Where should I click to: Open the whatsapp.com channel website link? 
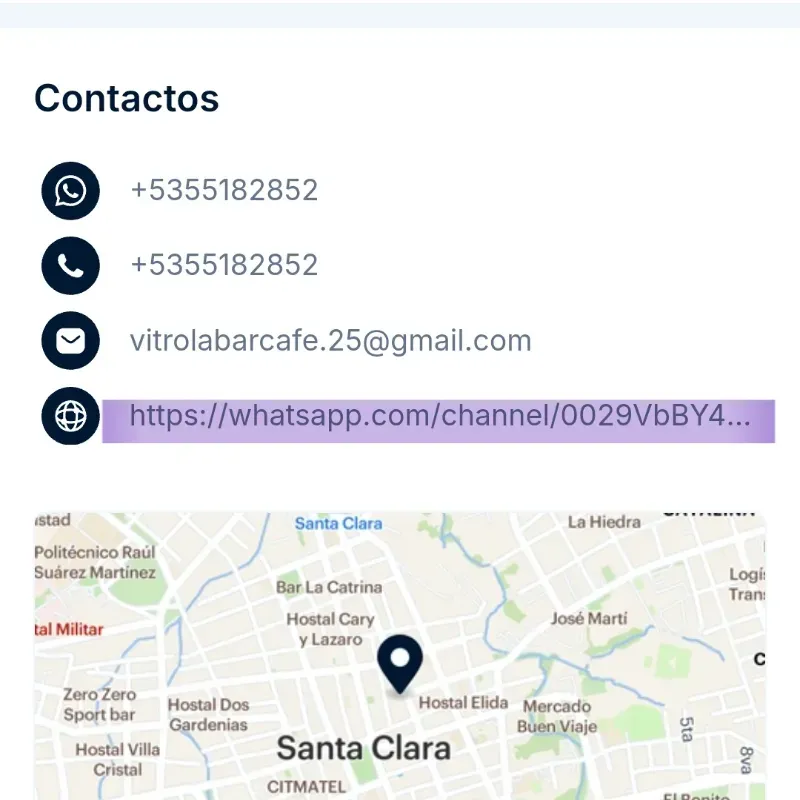(x=438, y=416)
